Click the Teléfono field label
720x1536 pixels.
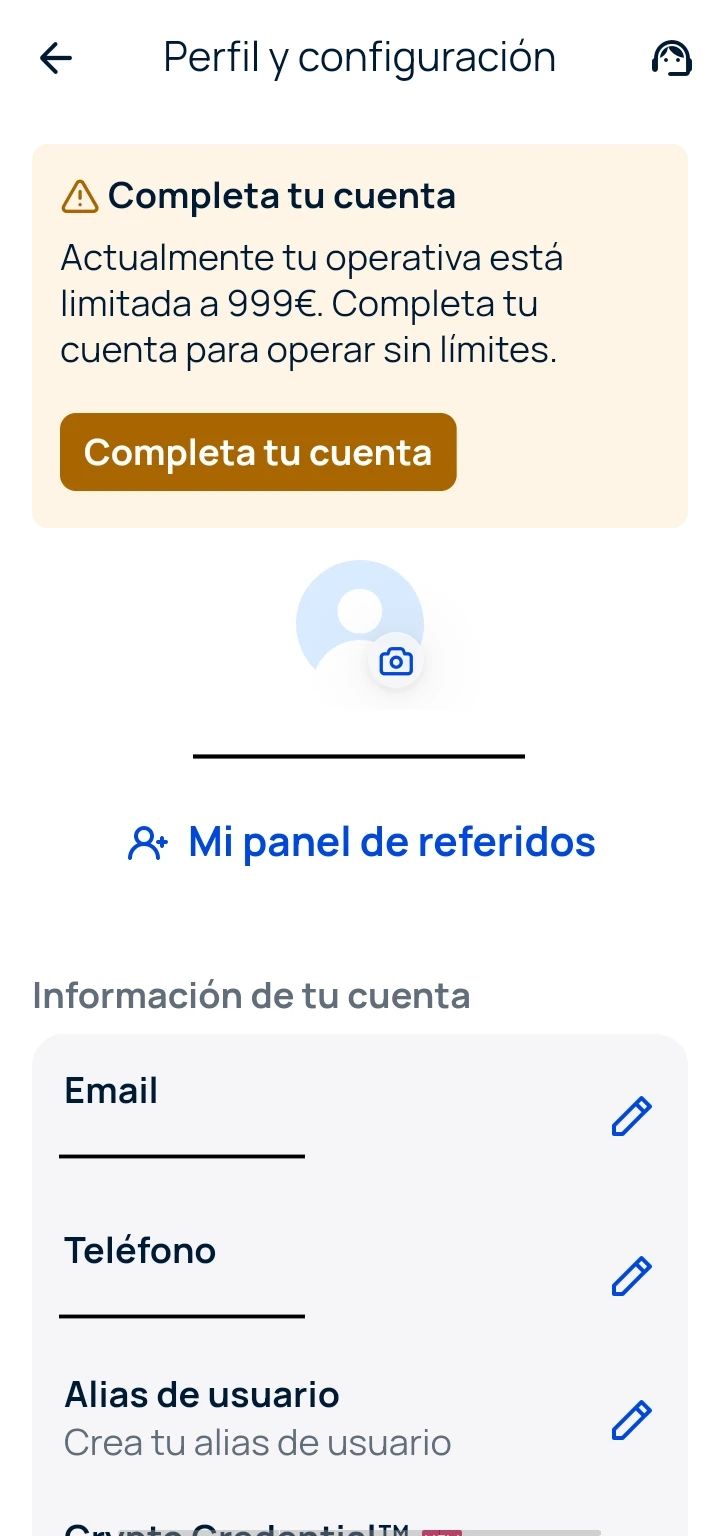[139, 1250]
